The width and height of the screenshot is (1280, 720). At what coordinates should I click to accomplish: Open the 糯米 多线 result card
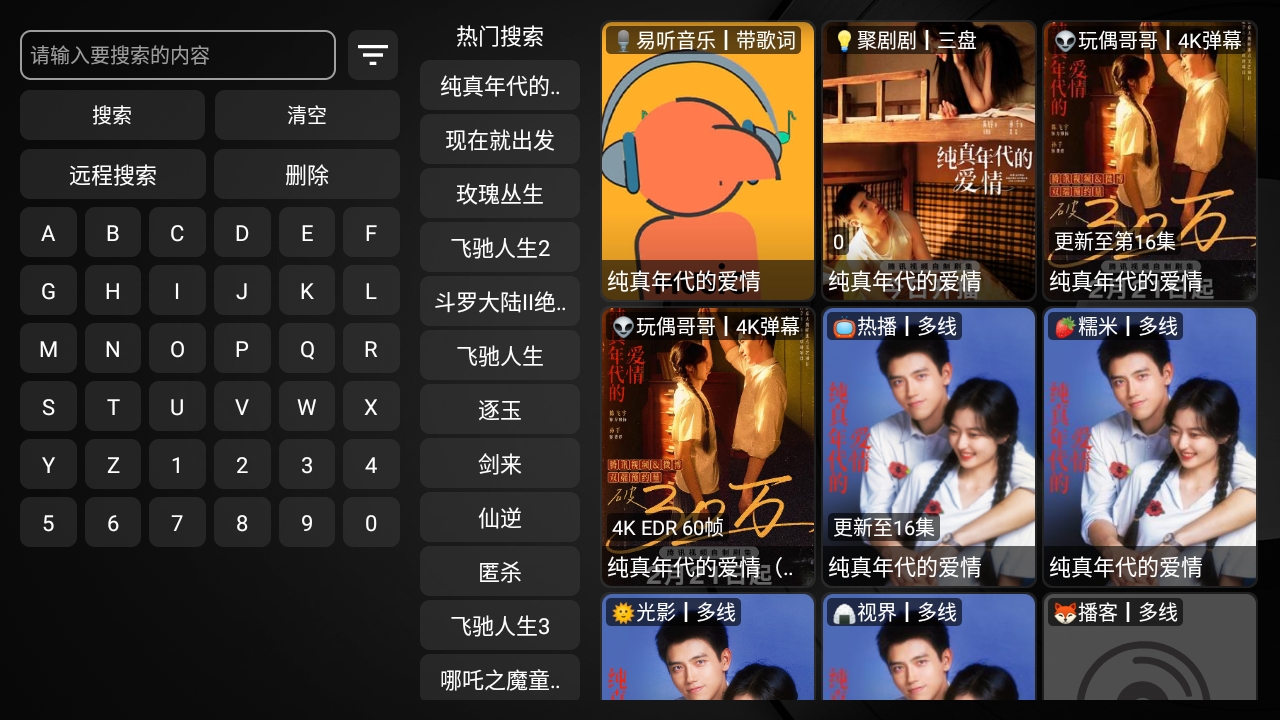(x=1150, y=447)
